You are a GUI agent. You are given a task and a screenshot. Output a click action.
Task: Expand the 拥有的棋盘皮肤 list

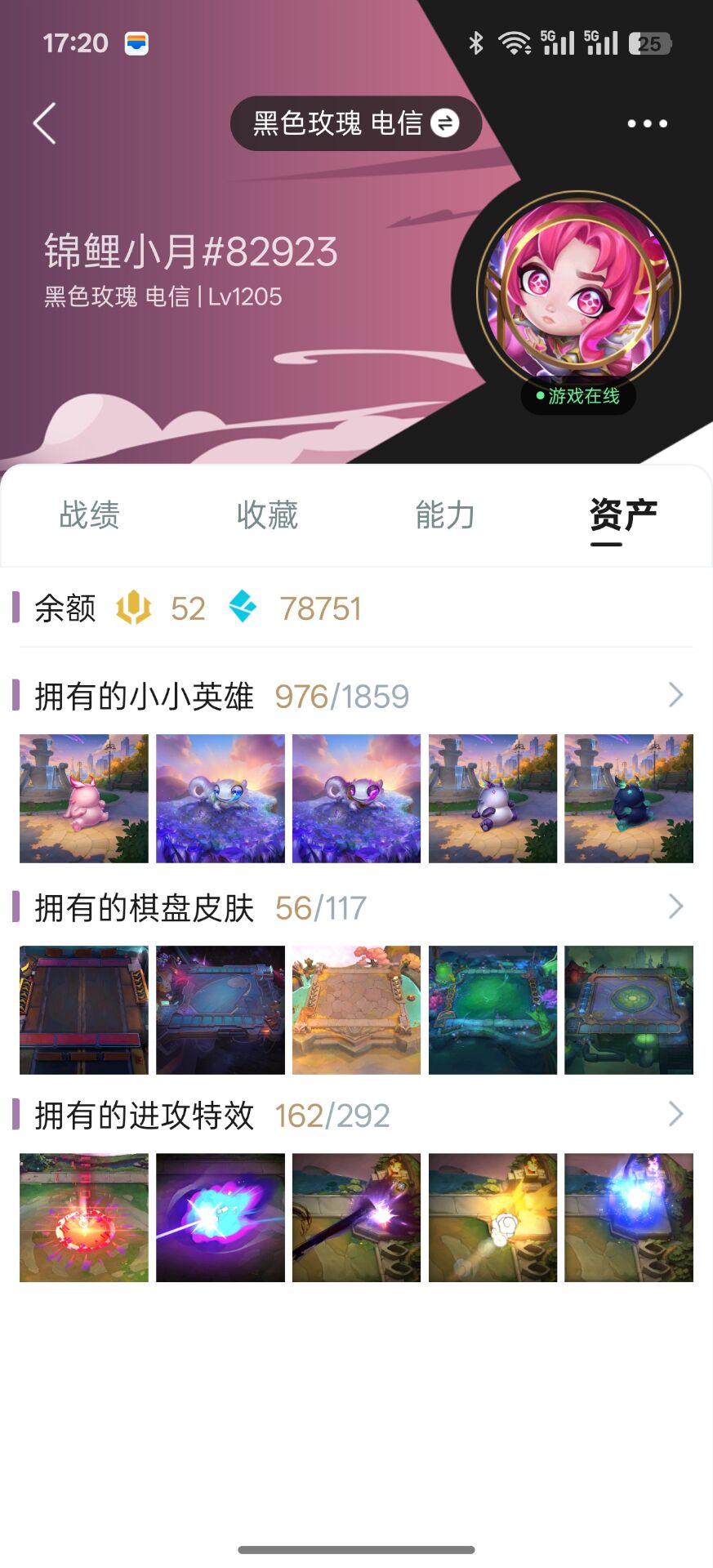(675, 906)
